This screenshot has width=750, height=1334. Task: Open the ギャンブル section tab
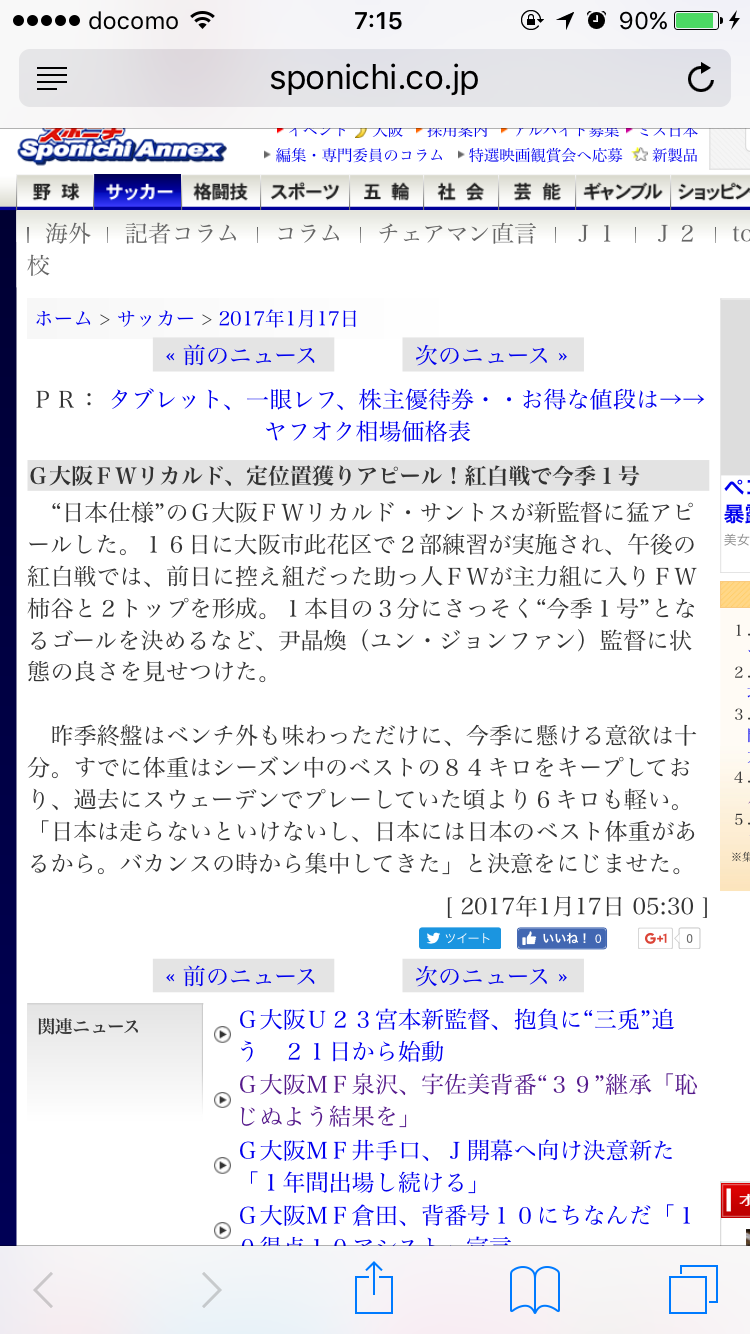pyautogui.click(x=622, y=191)
